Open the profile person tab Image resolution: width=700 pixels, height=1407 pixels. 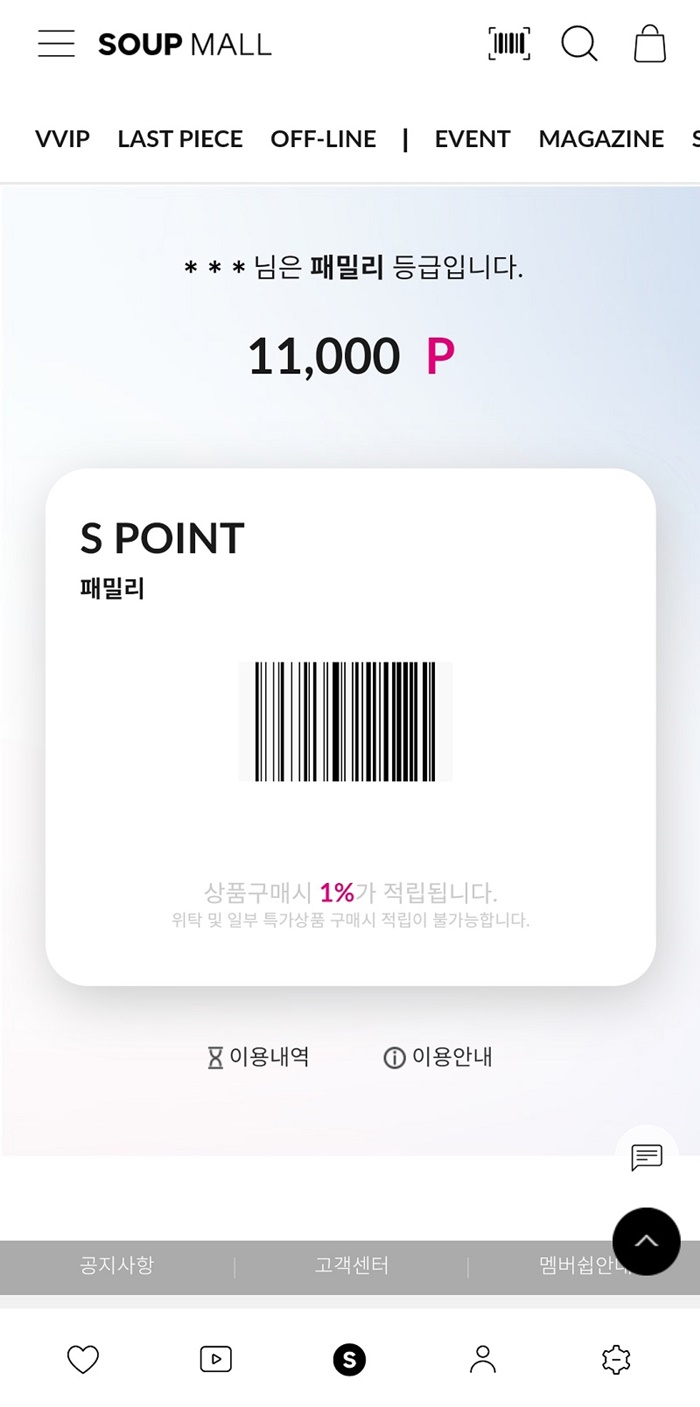coord(483,1359)
